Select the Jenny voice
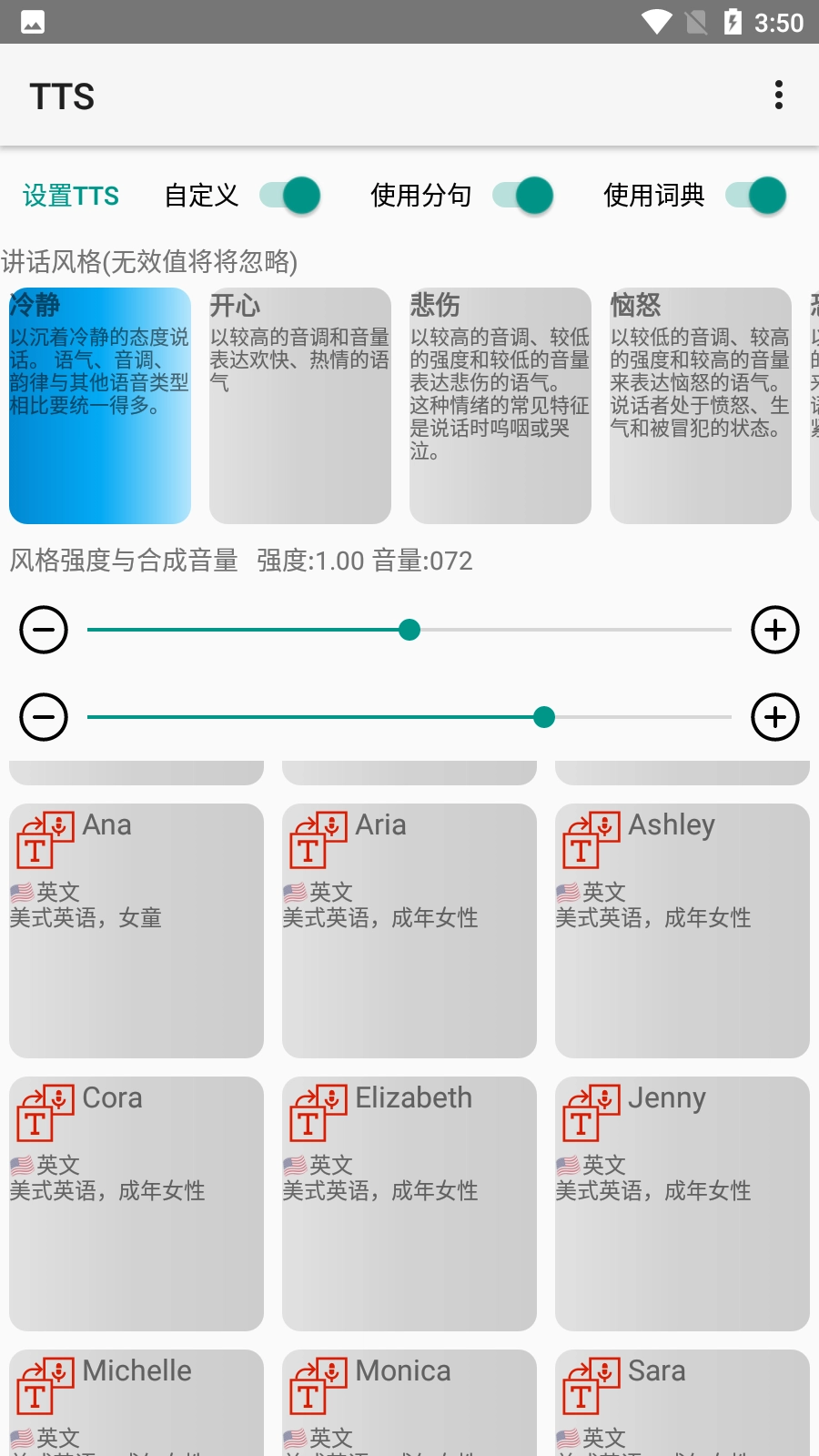The height and width of the screenshot is (1456, 819). pyautogui.click(x=682, y=1203)
